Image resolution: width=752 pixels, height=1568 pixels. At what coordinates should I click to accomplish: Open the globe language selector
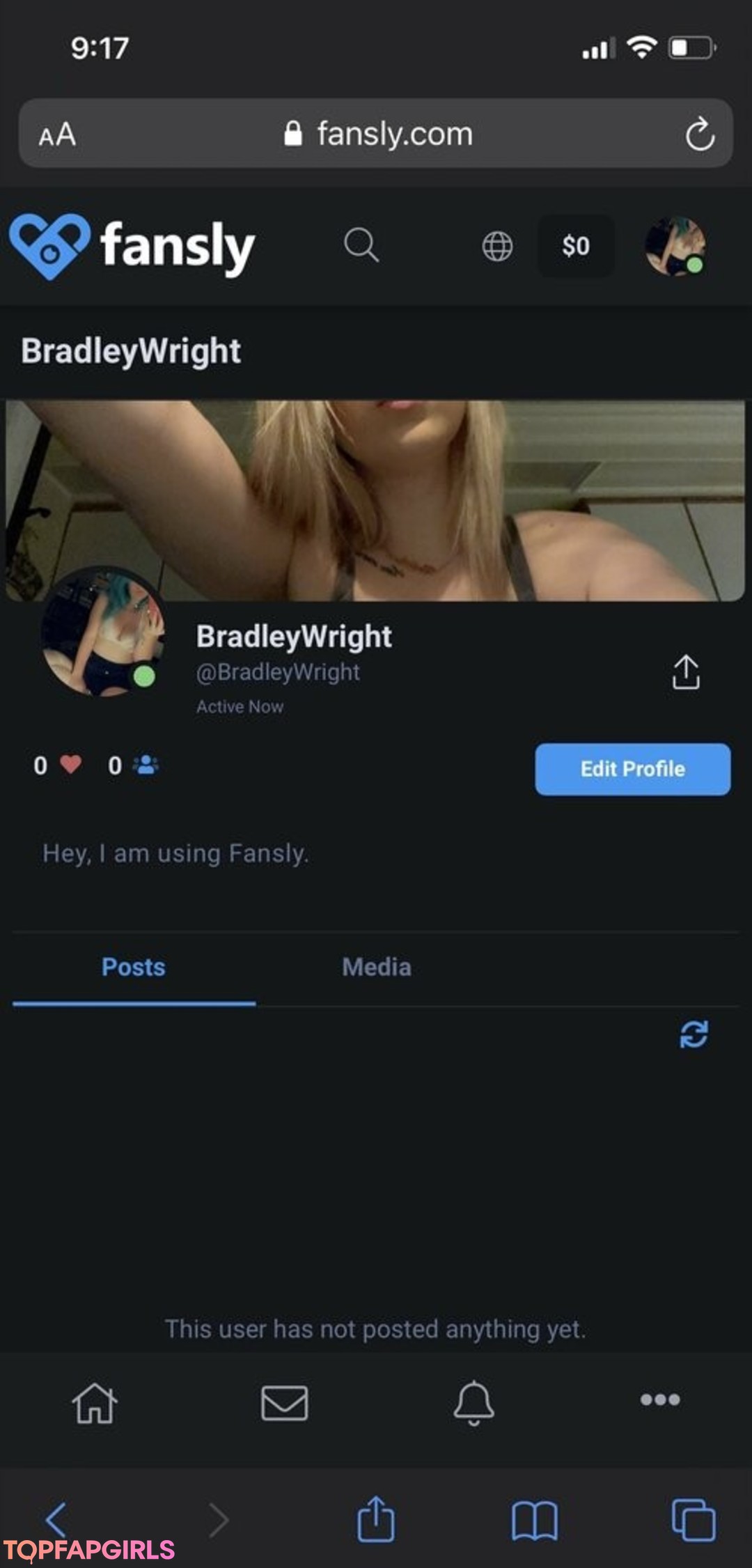click(x=497, y=246)
